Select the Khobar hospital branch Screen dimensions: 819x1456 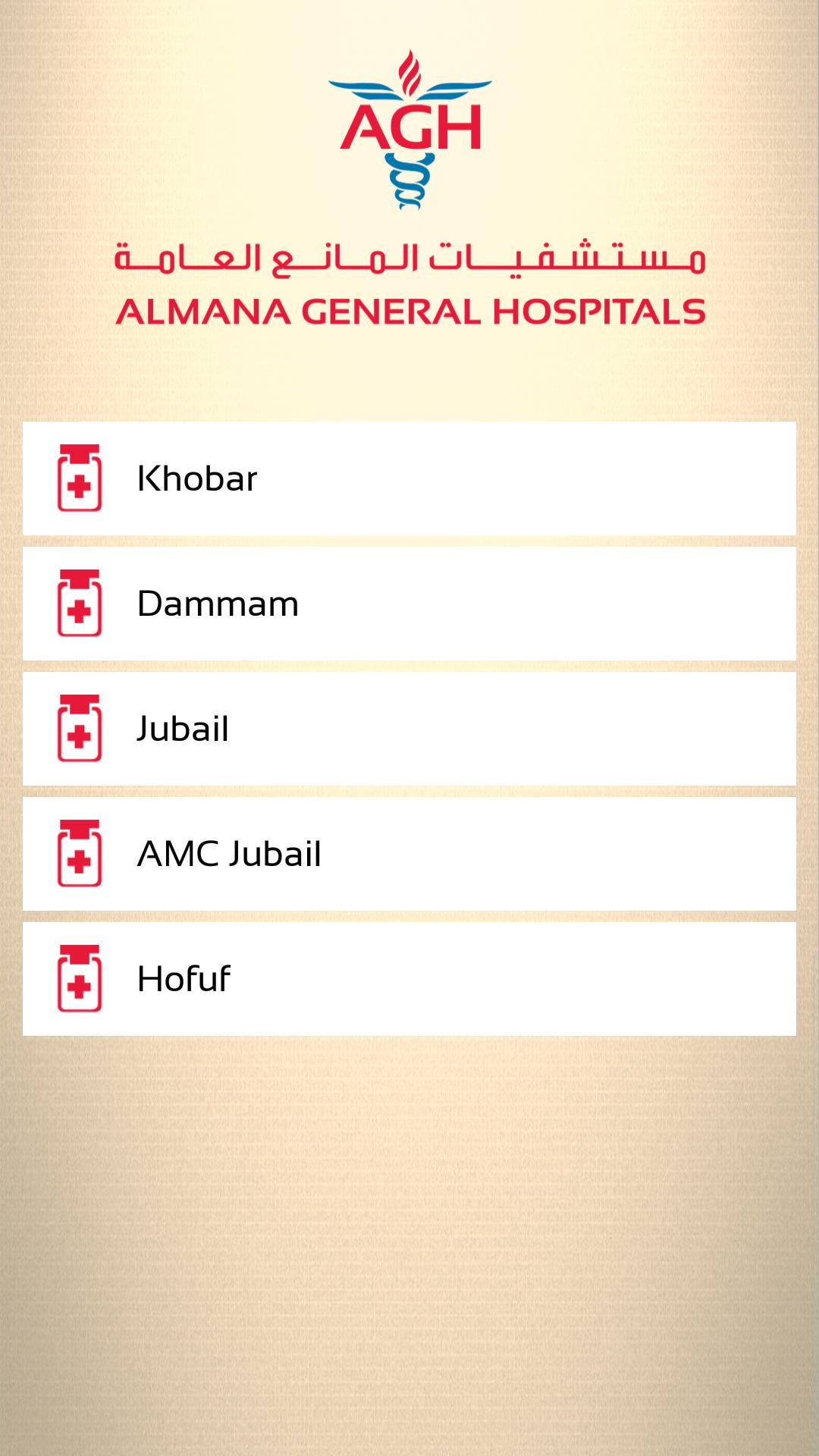[x=409, y=479]
